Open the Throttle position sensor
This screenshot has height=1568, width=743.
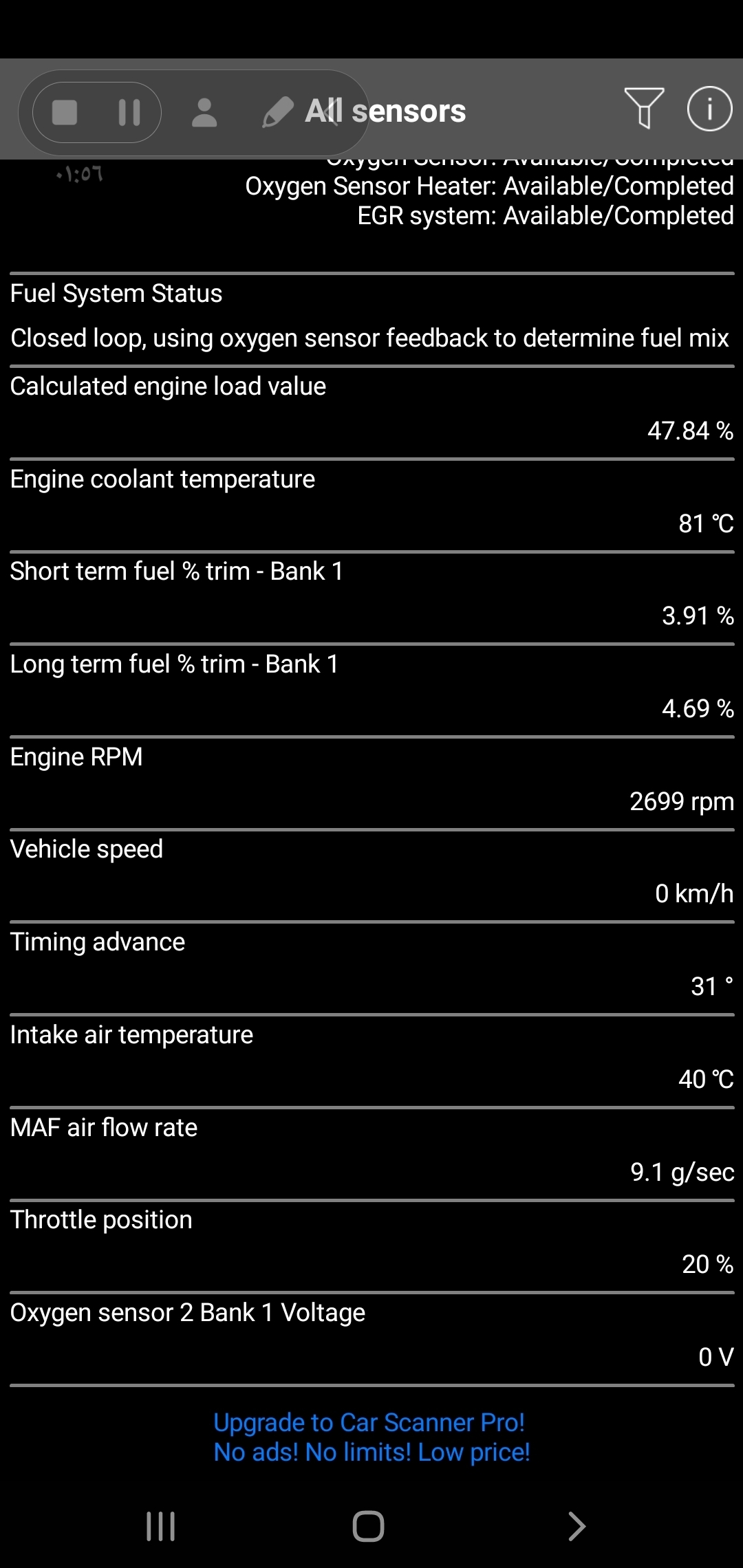tap(371, 1243)
